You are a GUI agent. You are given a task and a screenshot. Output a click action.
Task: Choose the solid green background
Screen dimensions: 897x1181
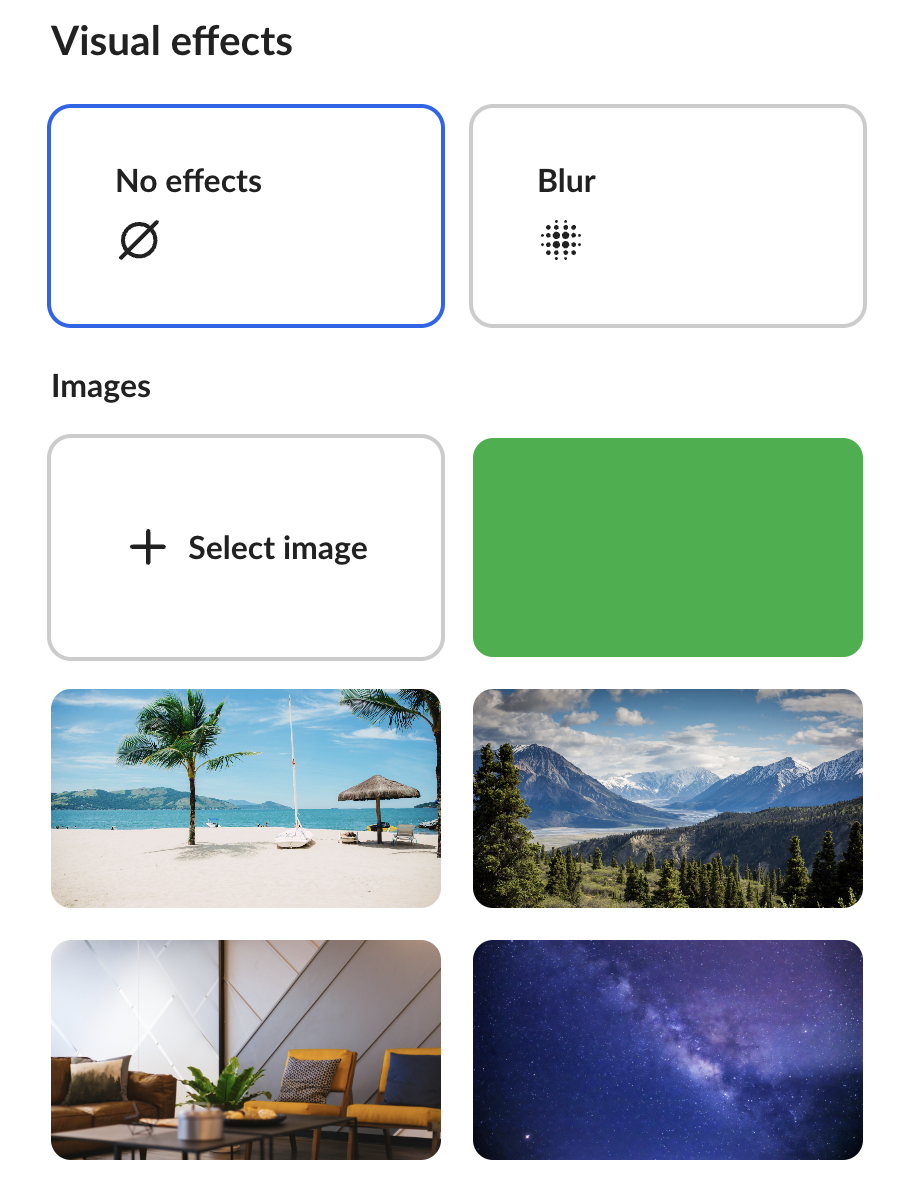667,548
